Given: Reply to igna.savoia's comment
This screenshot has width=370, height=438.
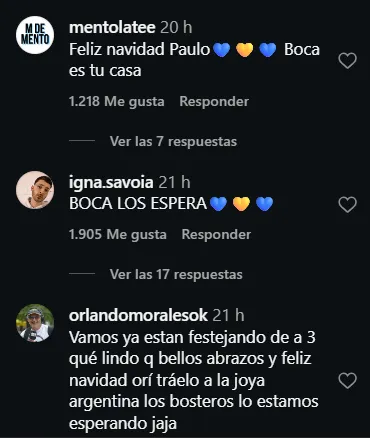Looking at the screenshot, I should pyautogui.click(x=216, y=234).
